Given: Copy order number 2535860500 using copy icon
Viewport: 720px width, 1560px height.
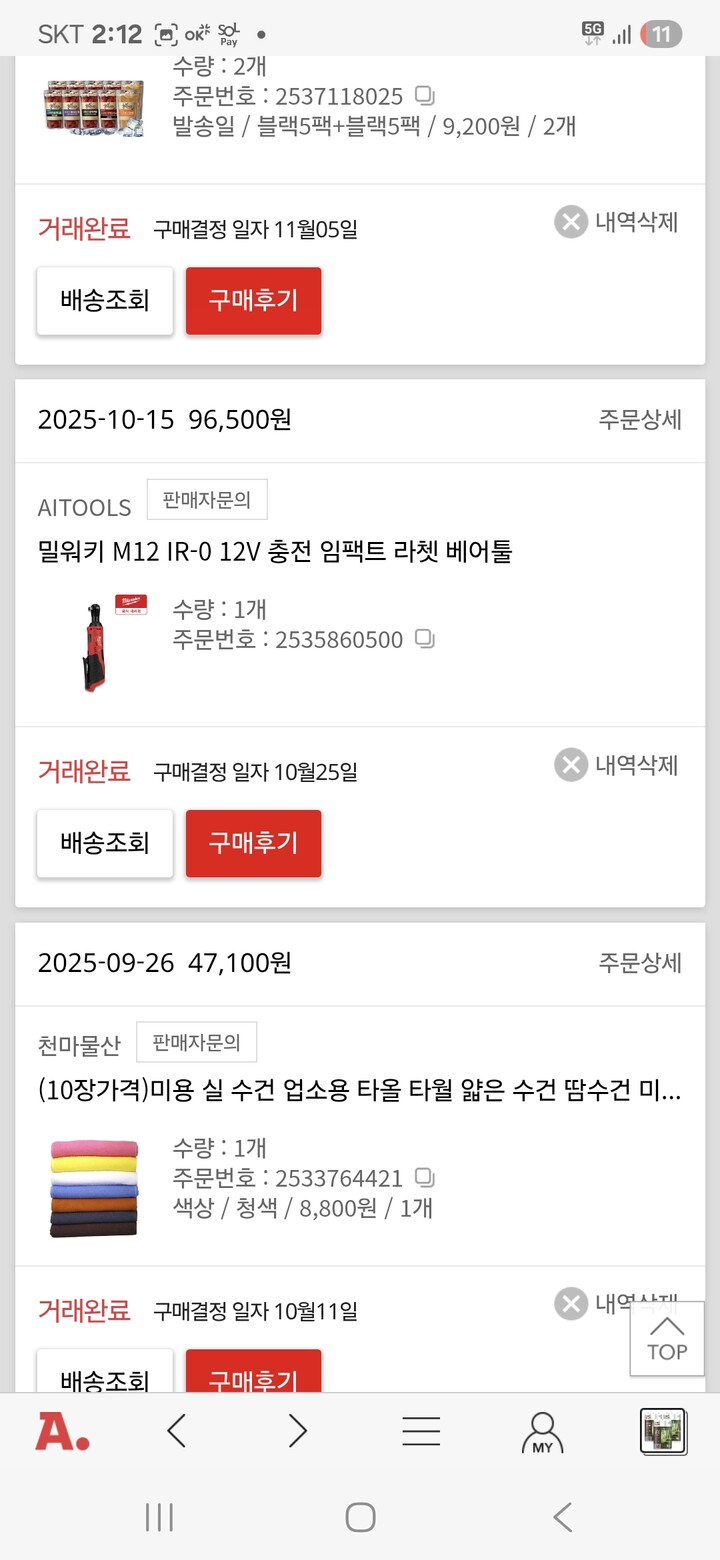Looking at the screenshot, I should (424, 639).
